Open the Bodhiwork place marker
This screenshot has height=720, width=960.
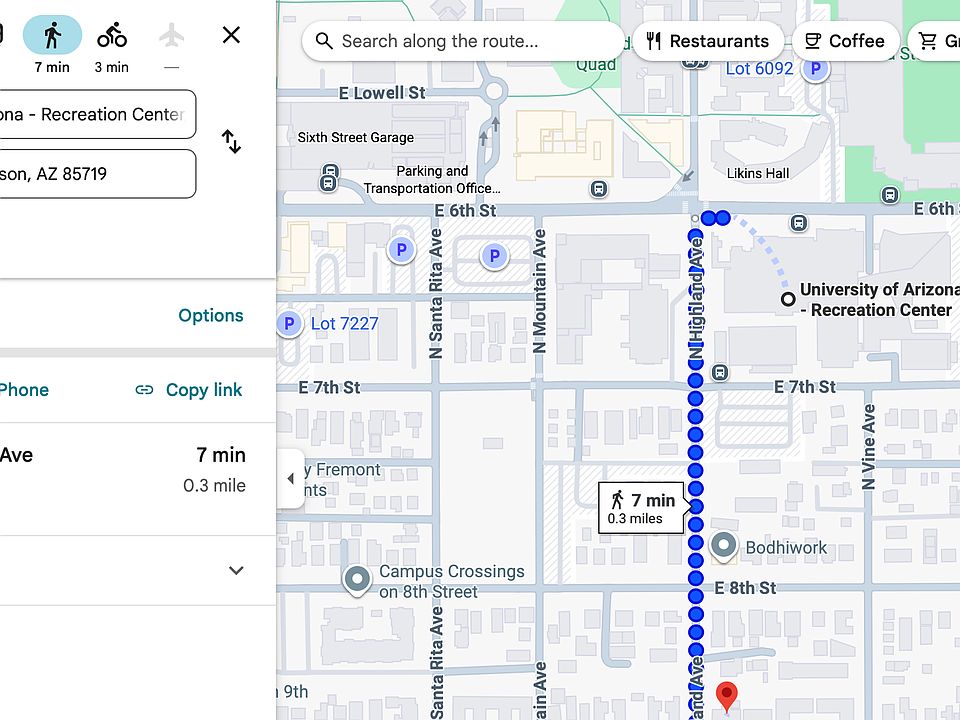tap(724, 546)
